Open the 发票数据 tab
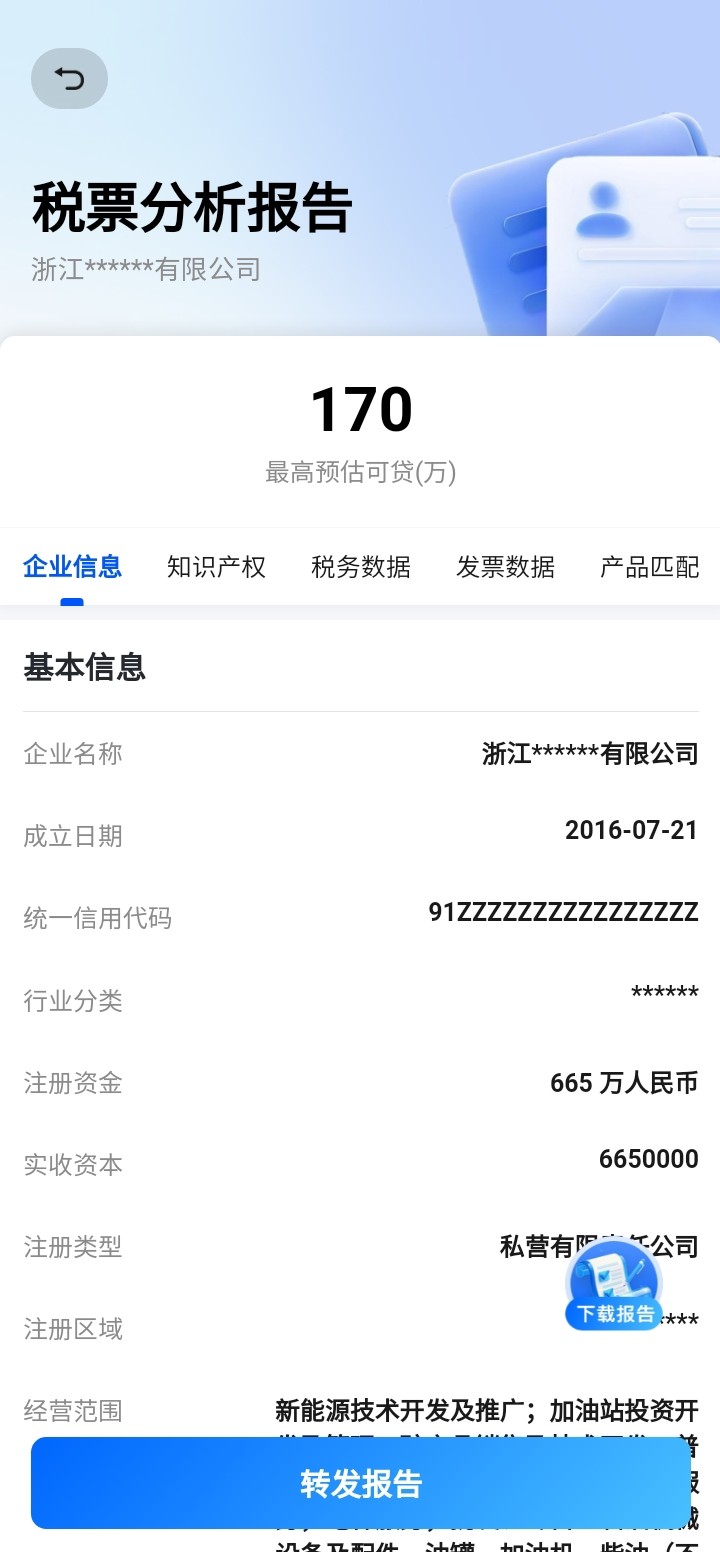This screenshot has height=1552, width=720. click(x=503, y=567)
